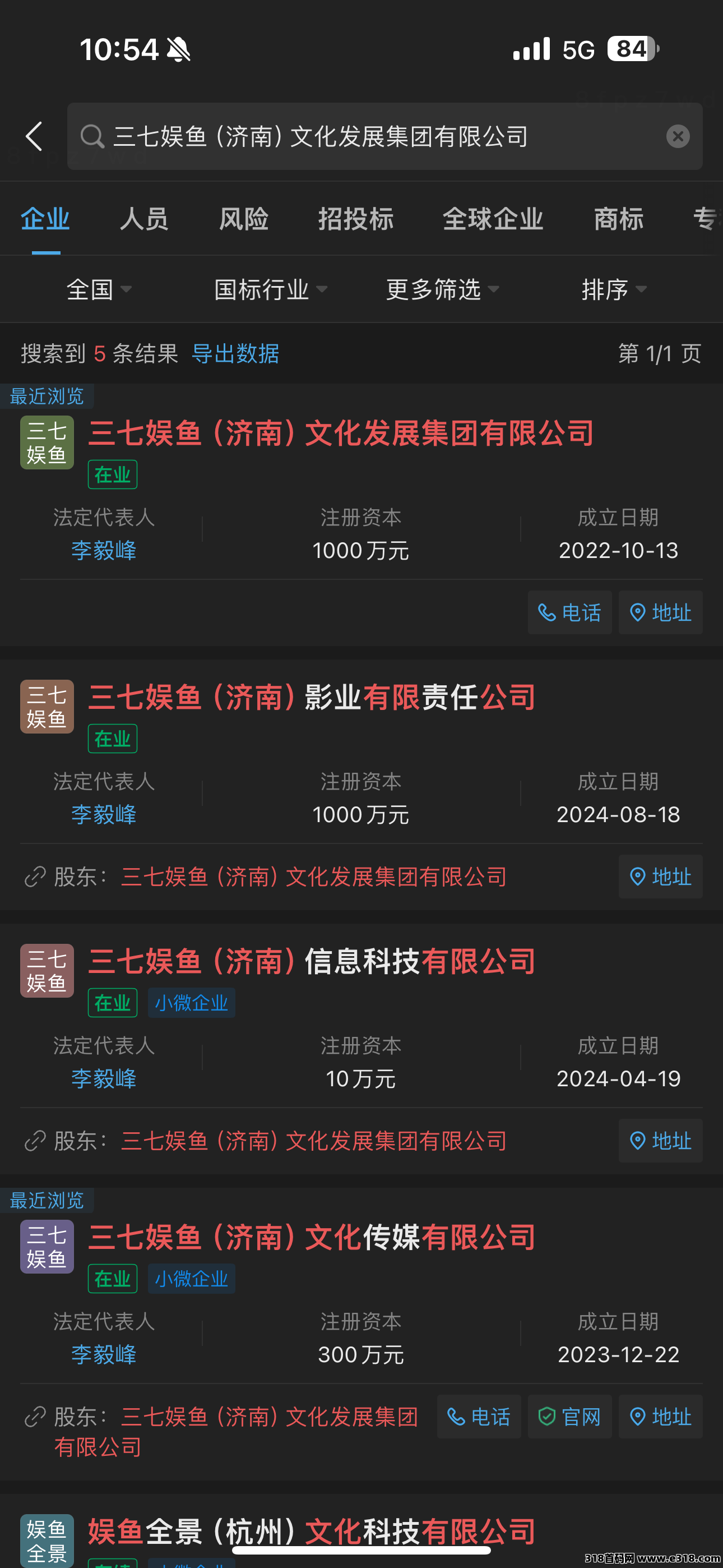Viewport: 723px width, 1568px height.
Task: Open the 排序 sort dropdown
Action: pos(614,290)
